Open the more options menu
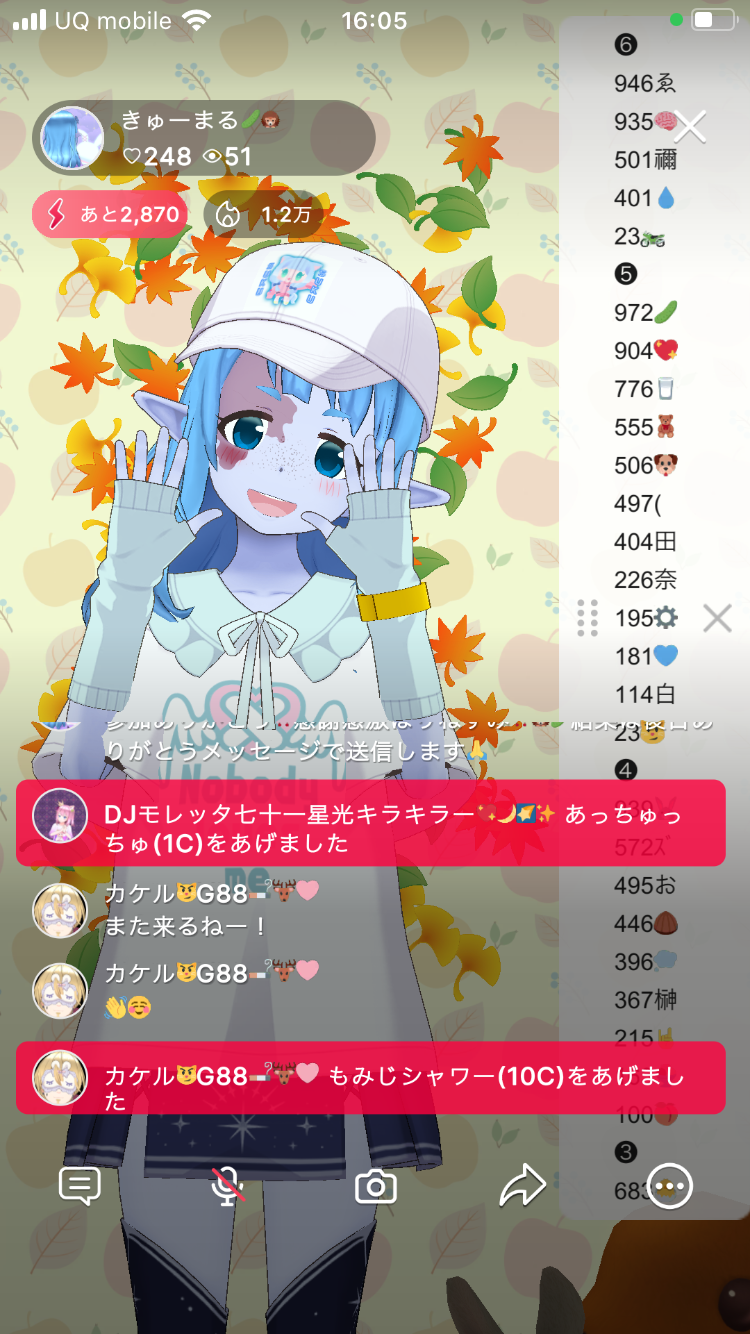 click(669, 1186)
